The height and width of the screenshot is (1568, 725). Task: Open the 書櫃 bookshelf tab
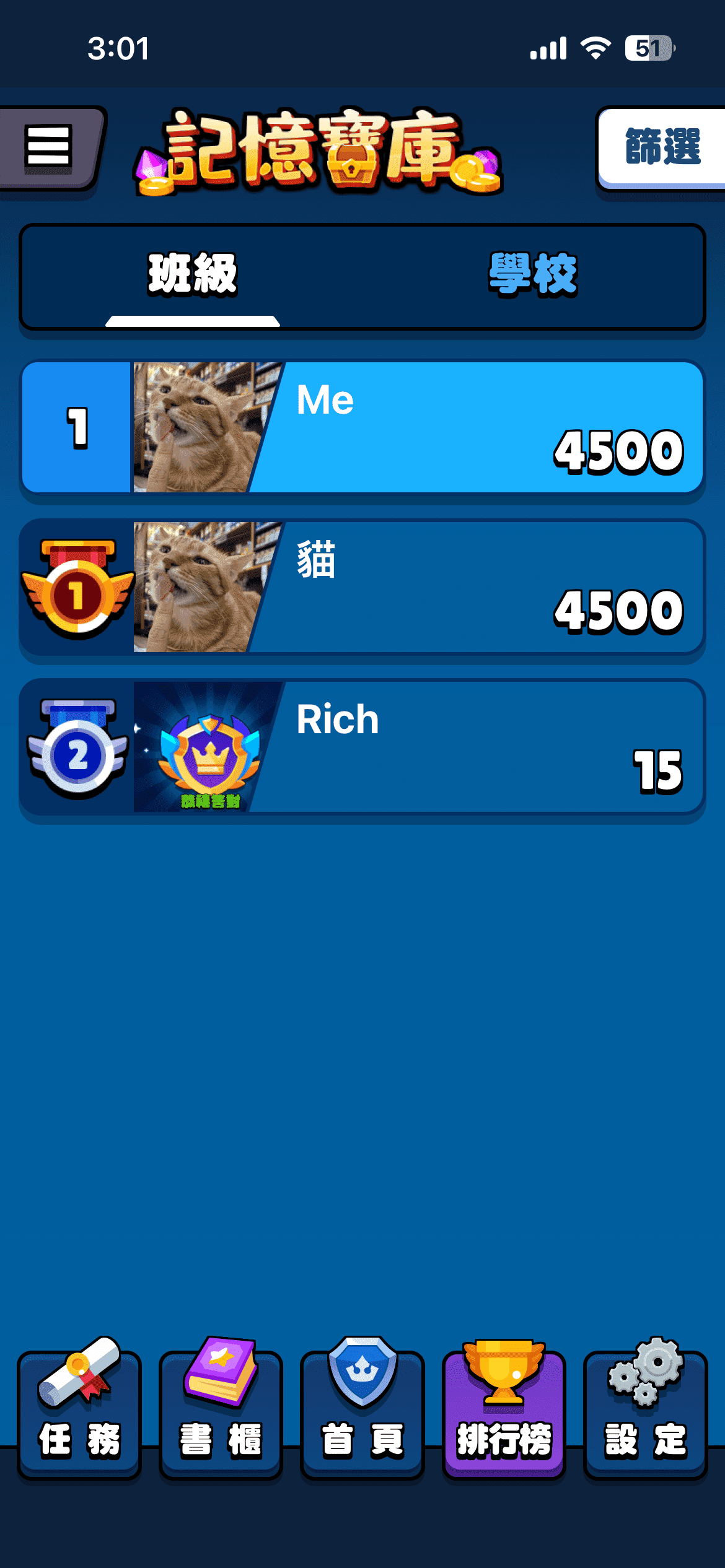221,1413
